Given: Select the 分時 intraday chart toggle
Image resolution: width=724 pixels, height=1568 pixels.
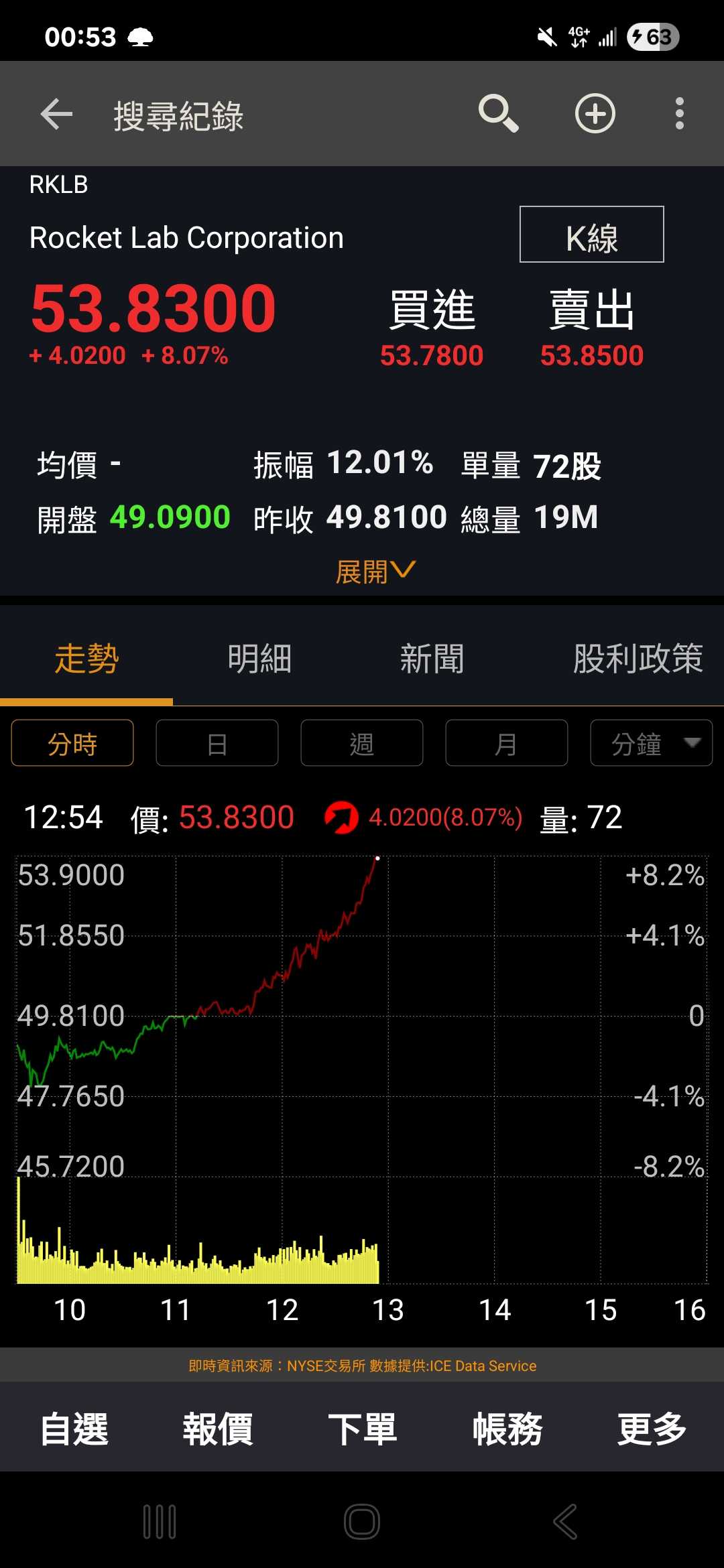Looking at the screenshot, I should point(72,743).
